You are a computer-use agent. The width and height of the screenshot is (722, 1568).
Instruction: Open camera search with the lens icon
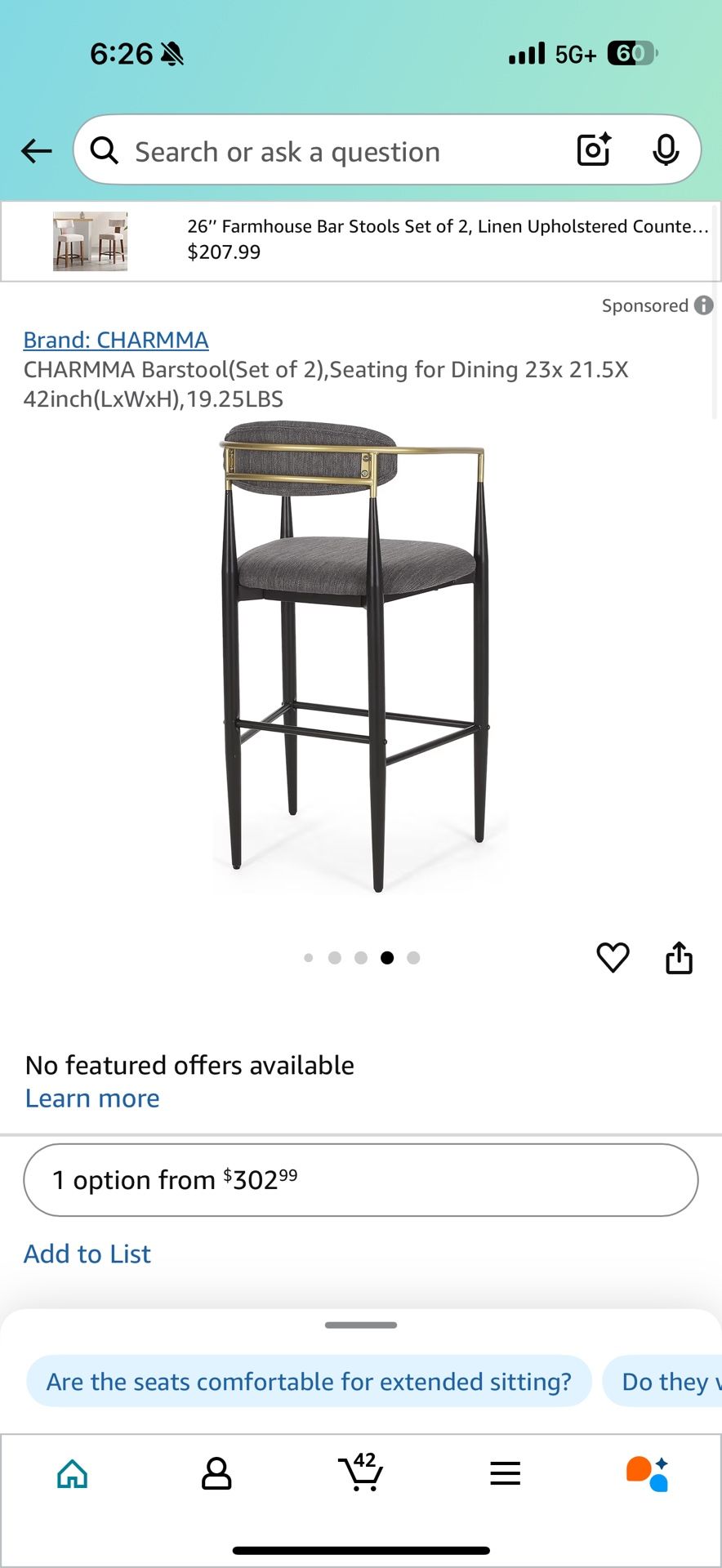(x=594, y=149)
